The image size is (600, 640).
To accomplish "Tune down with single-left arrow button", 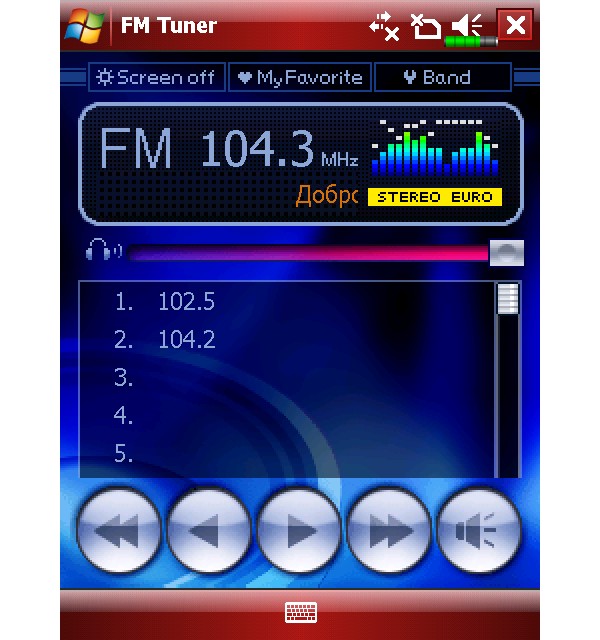I will tap(209, 530).
